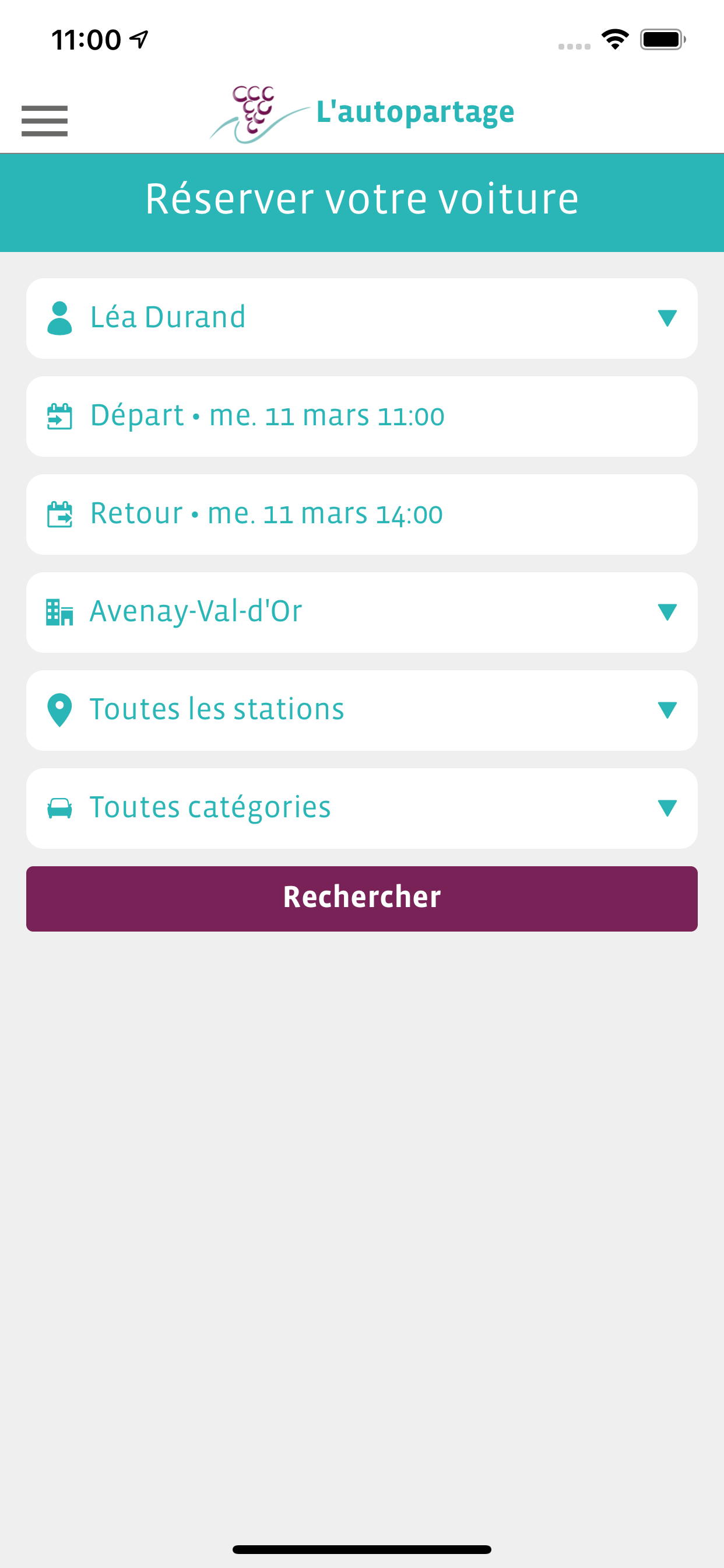Open the Avenay-Val-d'Or city dropdown
This screenshot has height=1568, width=724.
coord(362,612)
